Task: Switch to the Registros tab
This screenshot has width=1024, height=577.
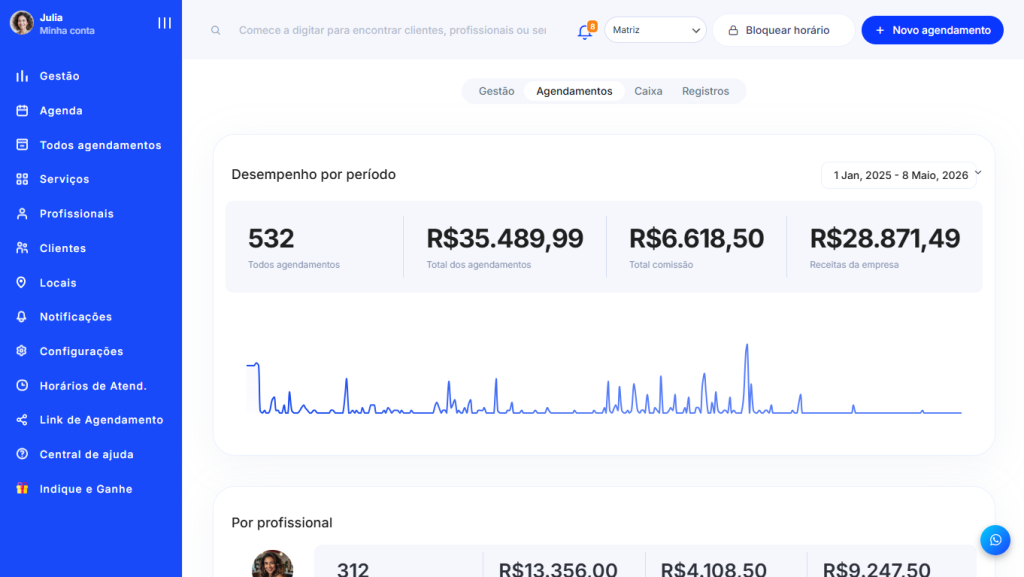Action: 705,91
